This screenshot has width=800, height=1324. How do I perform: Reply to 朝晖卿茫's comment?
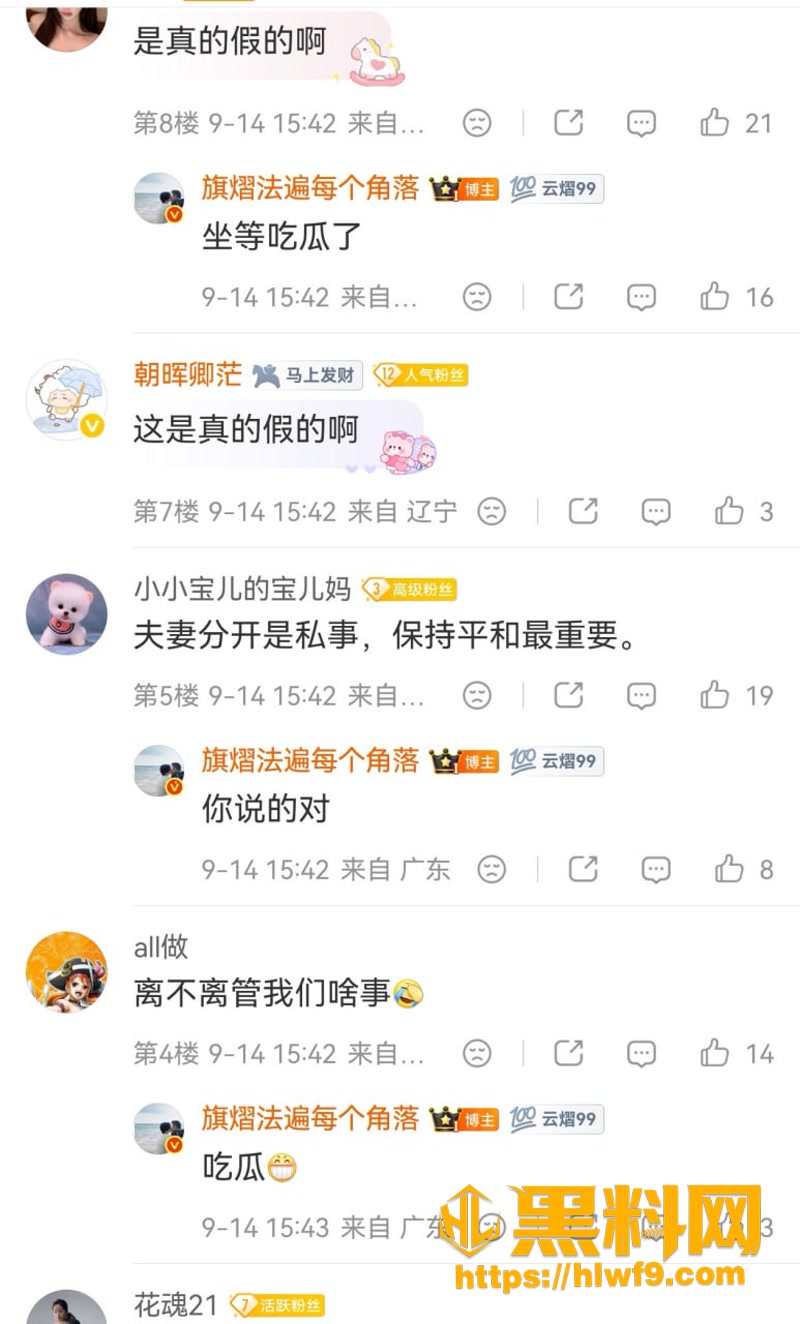click(x=656, y=512)
